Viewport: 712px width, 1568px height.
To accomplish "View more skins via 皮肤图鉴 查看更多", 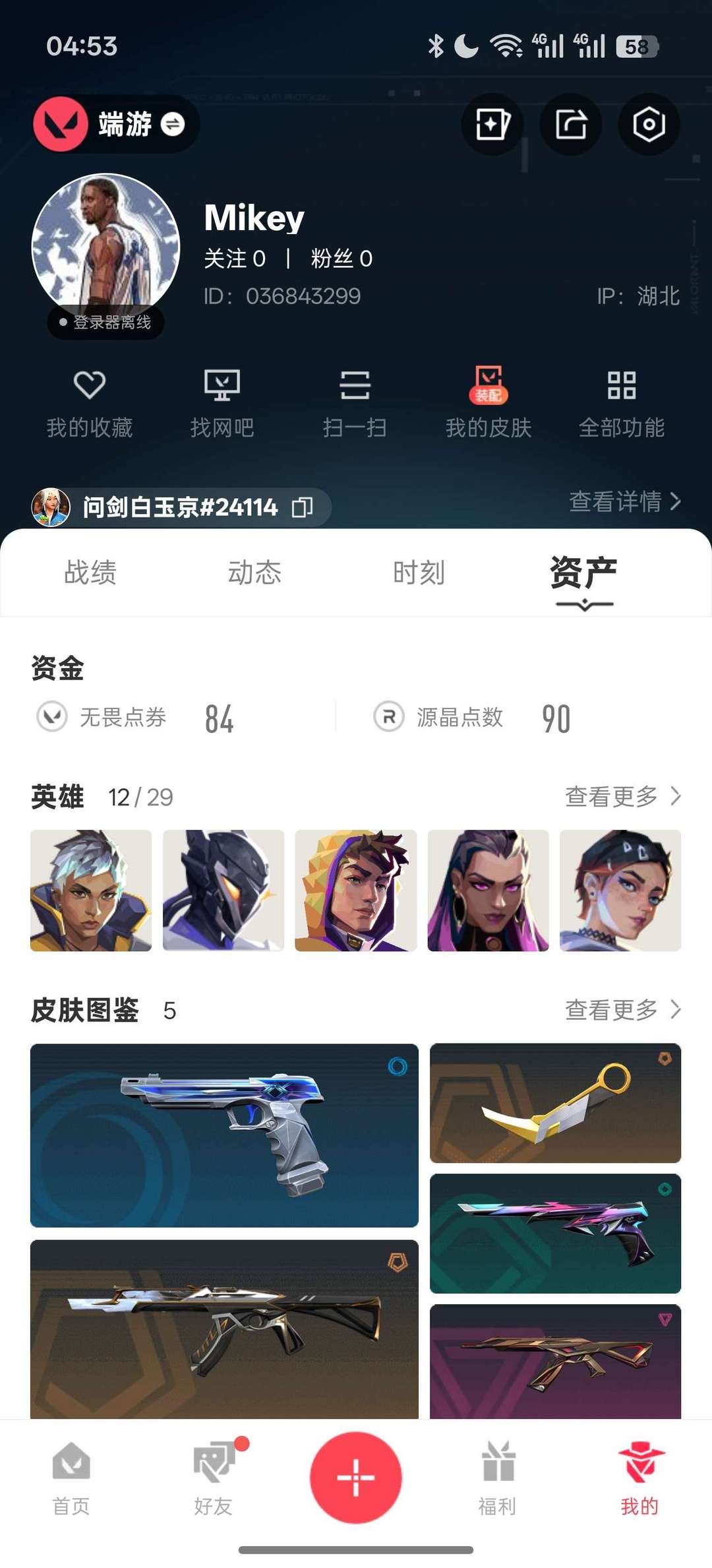I will tap(623, 1009).
